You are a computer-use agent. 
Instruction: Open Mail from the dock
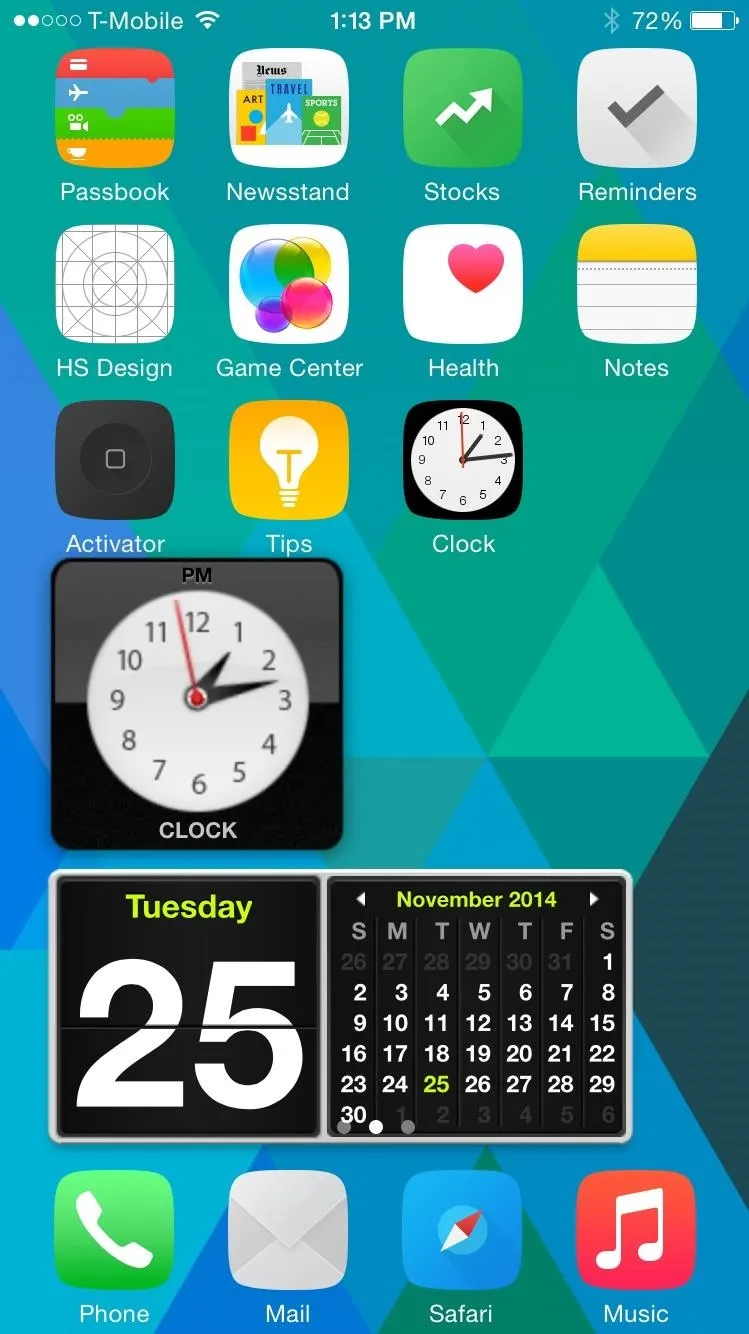[x=289, y=1230]
